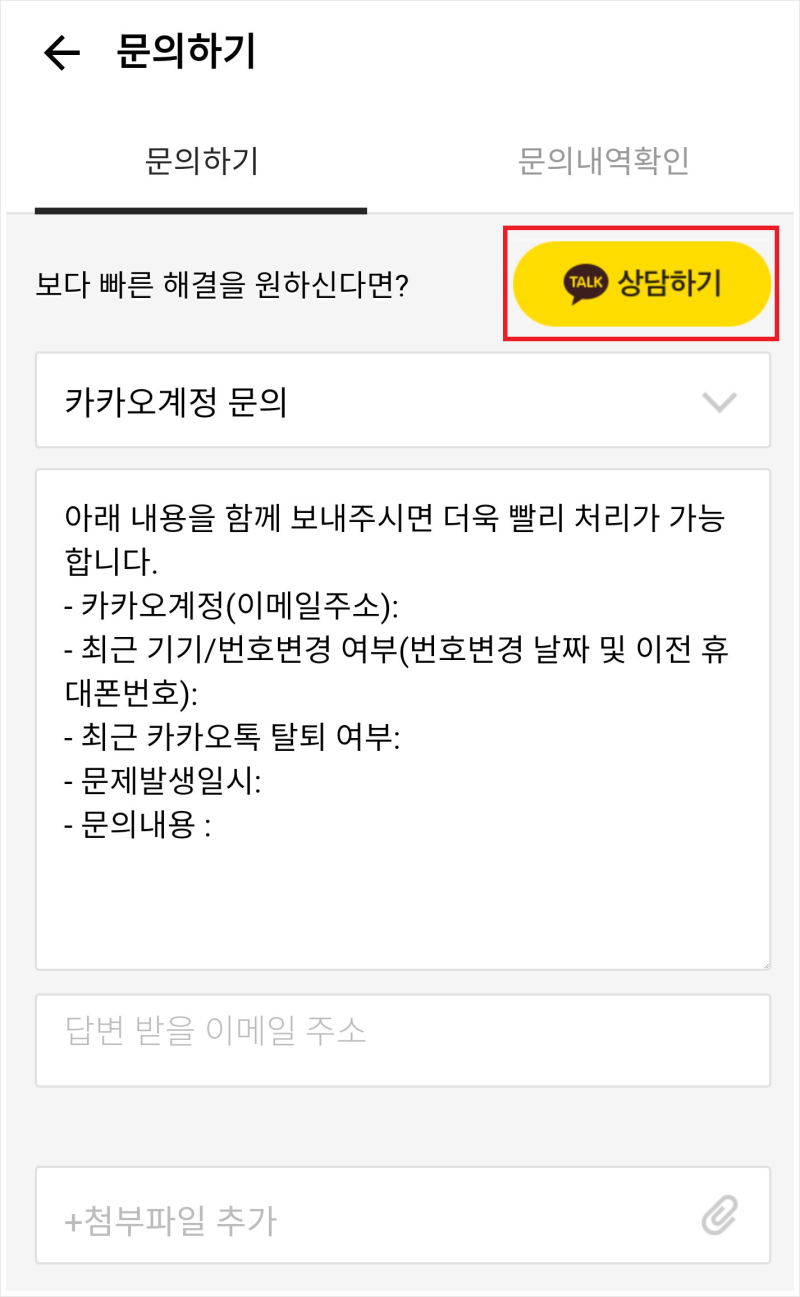Click the downward chevron beside 카카오계정 문의
Image resolution: width=800 pixels, height=1297 pixels.
point(718,402)
